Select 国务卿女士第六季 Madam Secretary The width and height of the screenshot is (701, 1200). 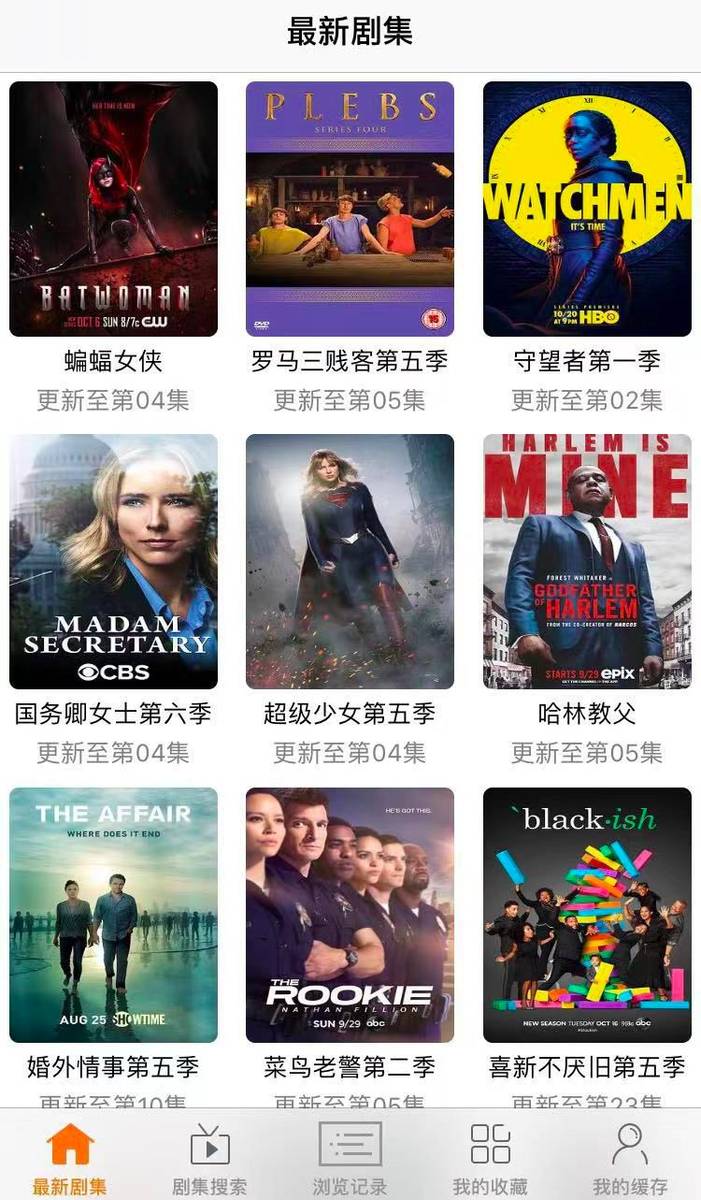point(113,561)
